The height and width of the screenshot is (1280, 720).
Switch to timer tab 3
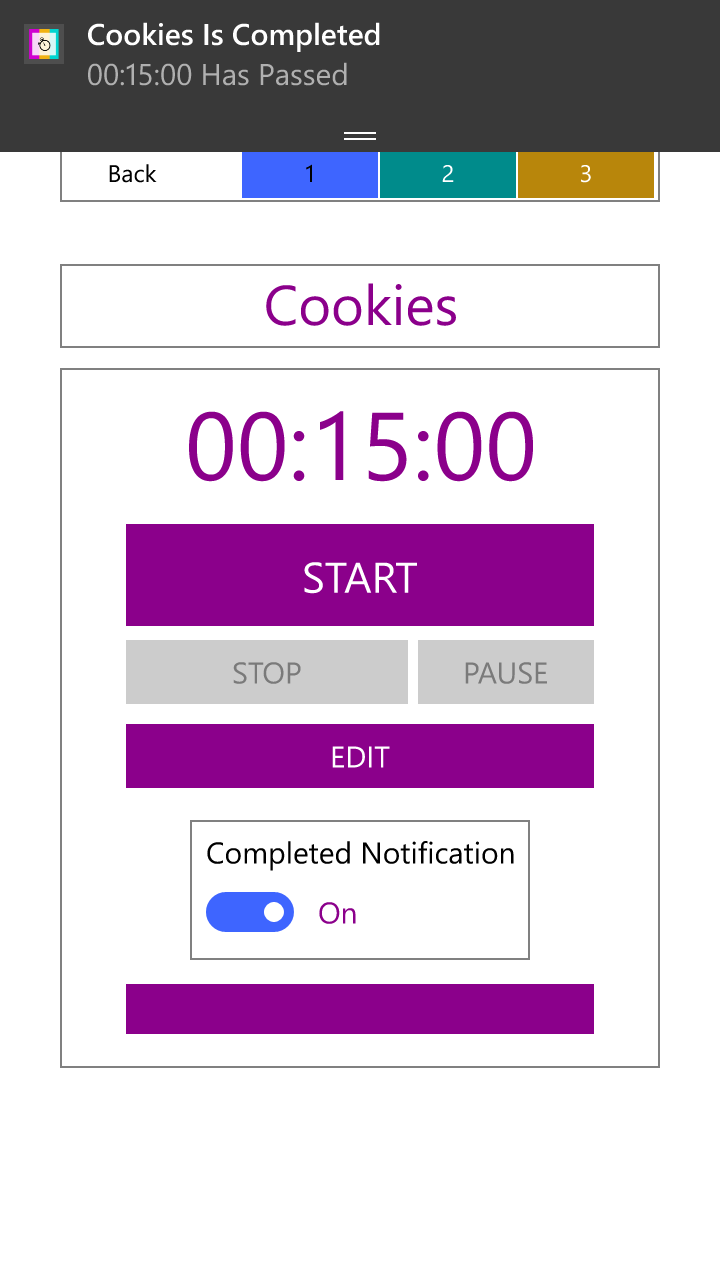click(x=585, y=175)
